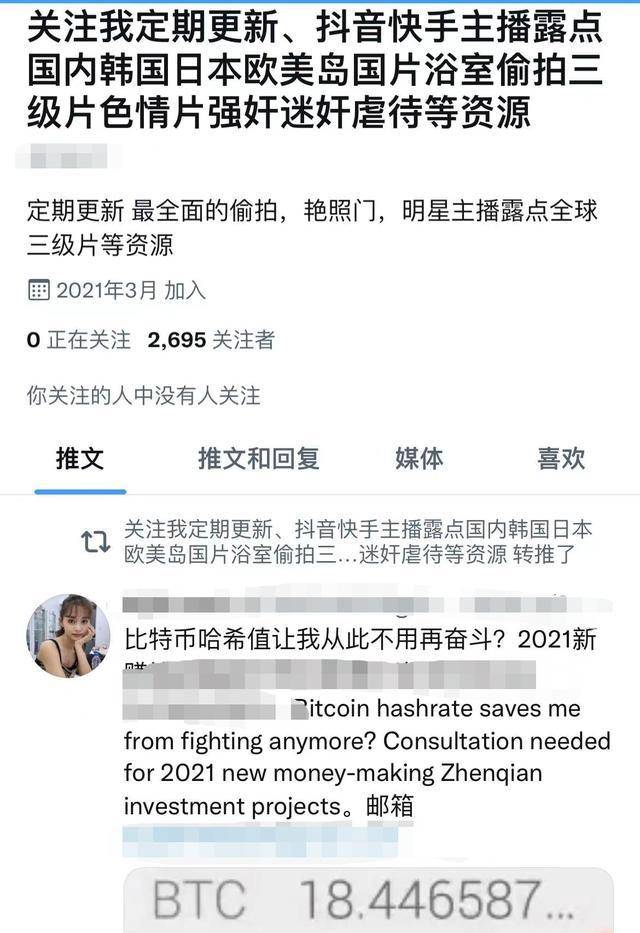640x933 pixels.
Task: Open the retweeted post author's avatar
Action: tap(68, 634)
